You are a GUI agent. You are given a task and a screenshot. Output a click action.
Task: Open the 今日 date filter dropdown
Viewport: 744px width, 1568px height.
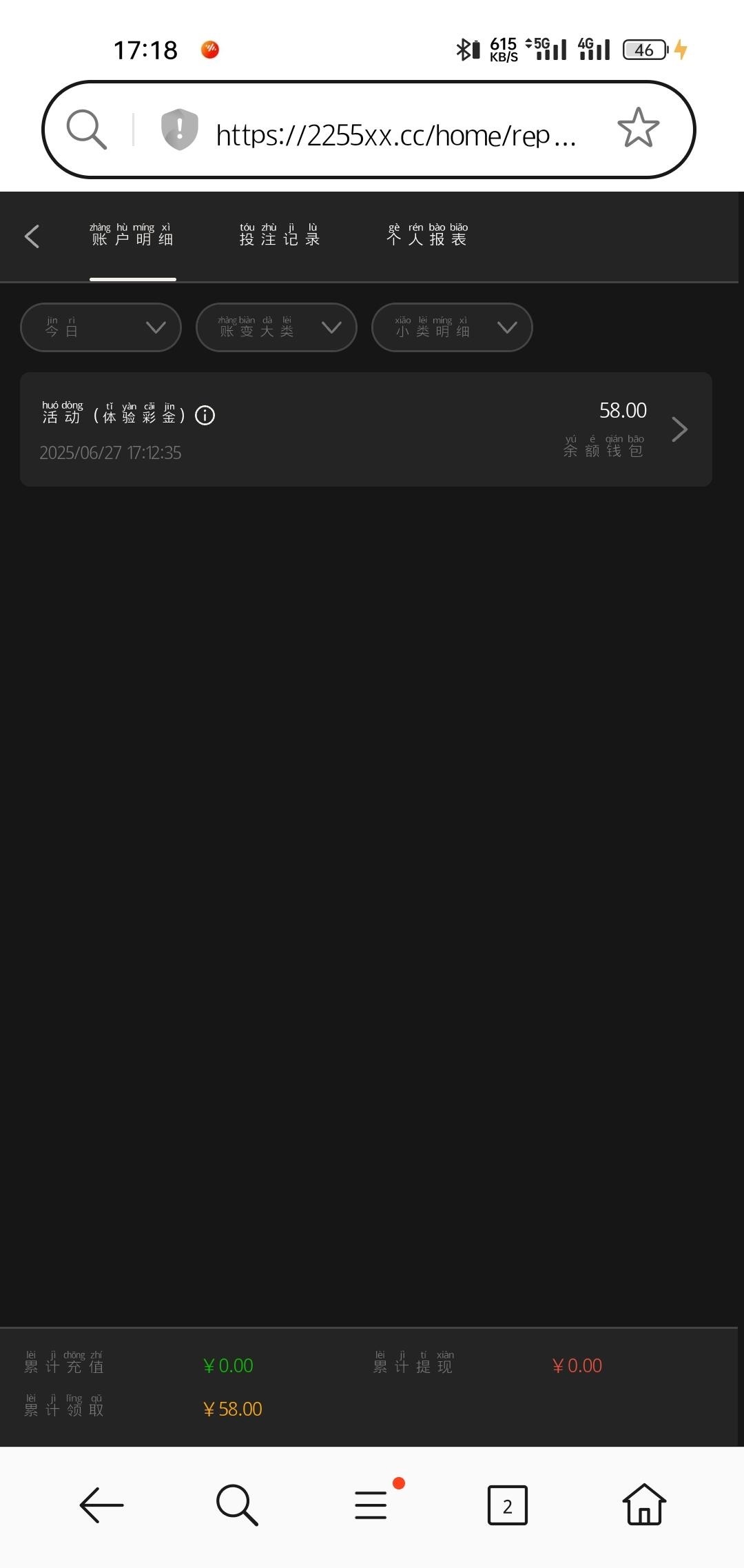[x=101, y=327]
